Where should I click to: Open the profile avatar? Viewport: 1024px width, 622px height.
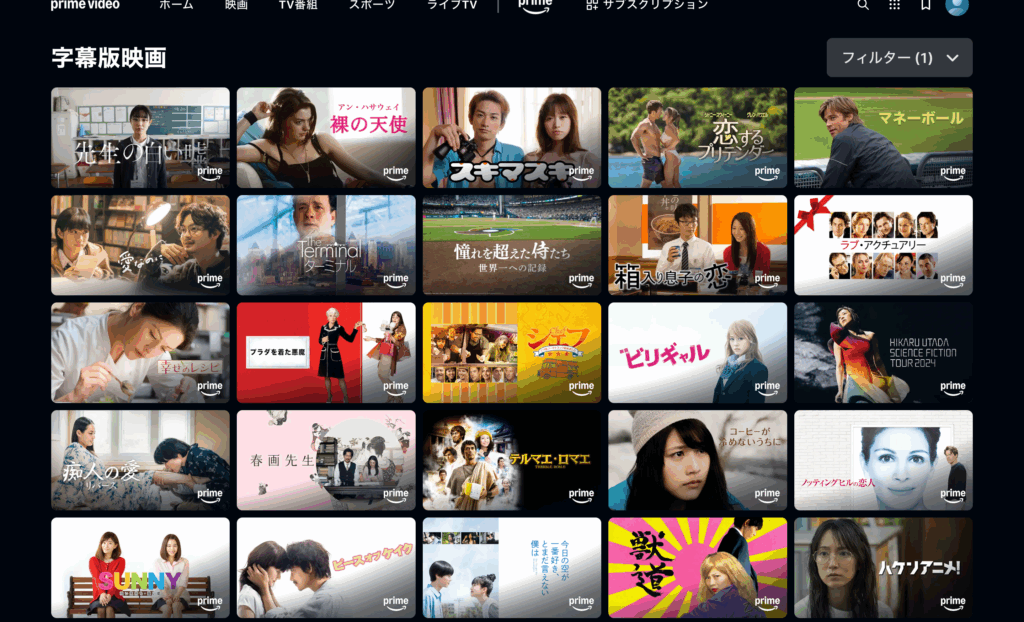957,6
